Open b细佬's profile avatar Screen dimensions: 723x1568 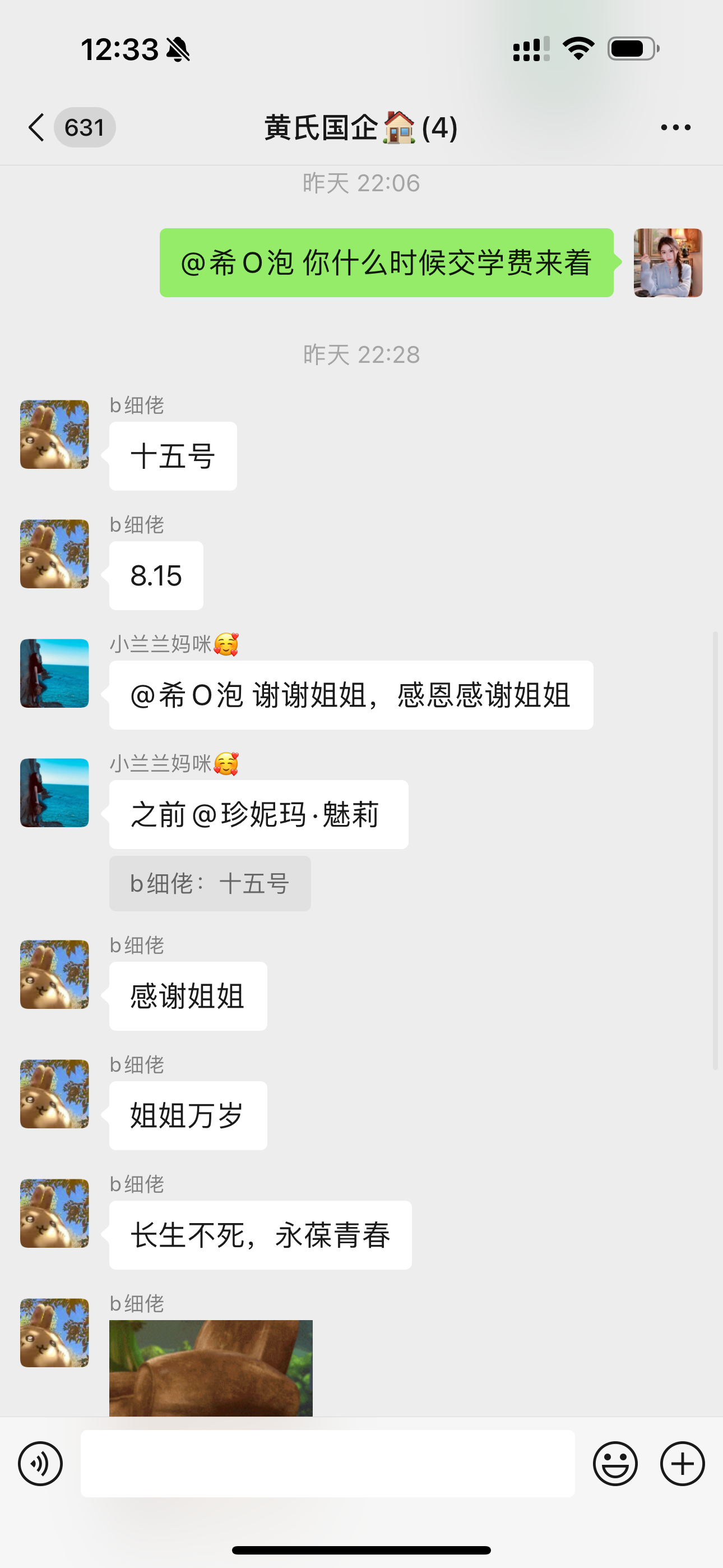[x=54, y=433]
